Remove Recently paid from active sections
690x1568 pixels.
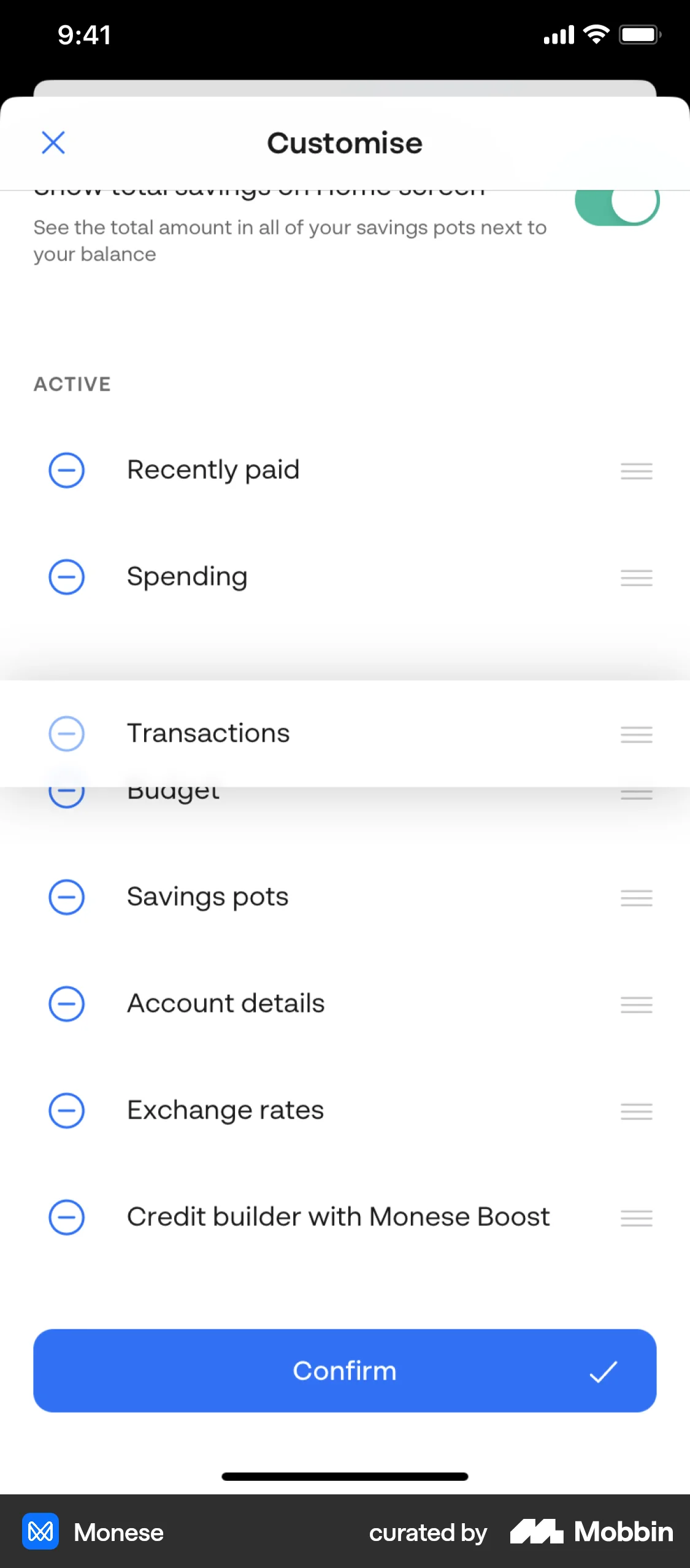tap(66, 470)
